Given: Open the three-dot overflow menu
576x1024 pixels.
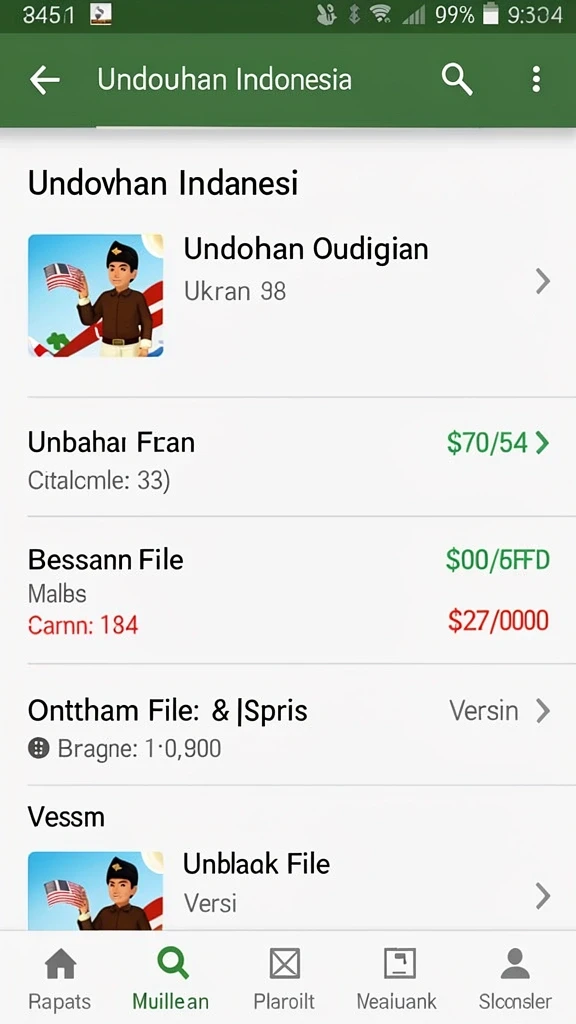Looking at the screenshot, I should click(536, 80).
